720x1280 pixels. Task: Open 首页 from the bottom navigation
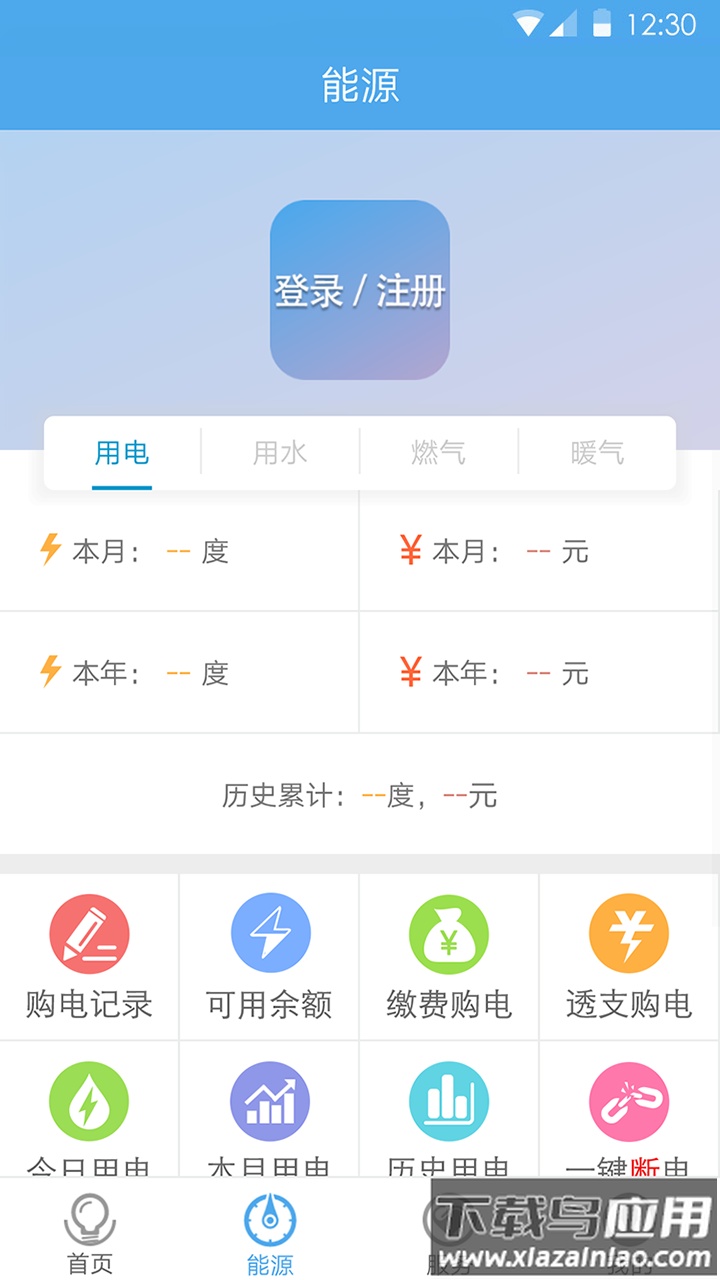click(90, 1232)
